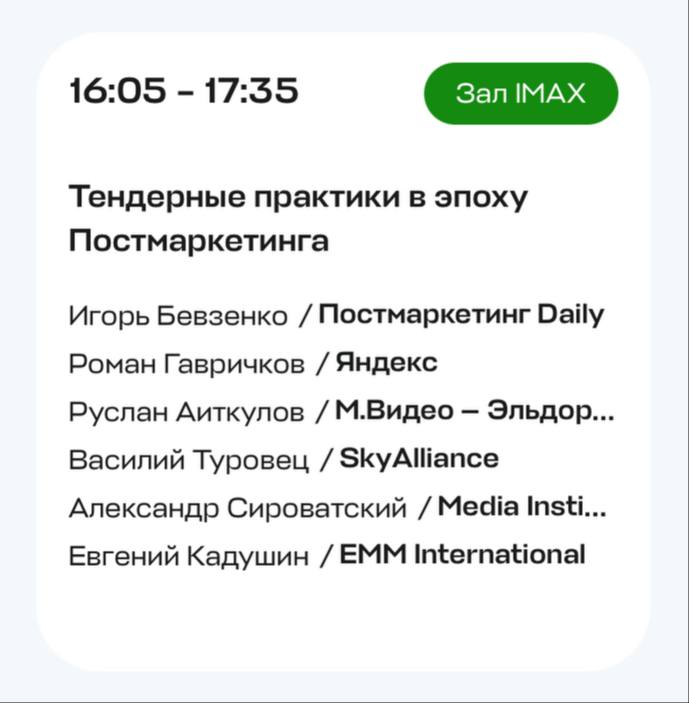Screen dimensions: 689x703
Task: Tap the Зал IMAX chip
Action: point(520,93)
